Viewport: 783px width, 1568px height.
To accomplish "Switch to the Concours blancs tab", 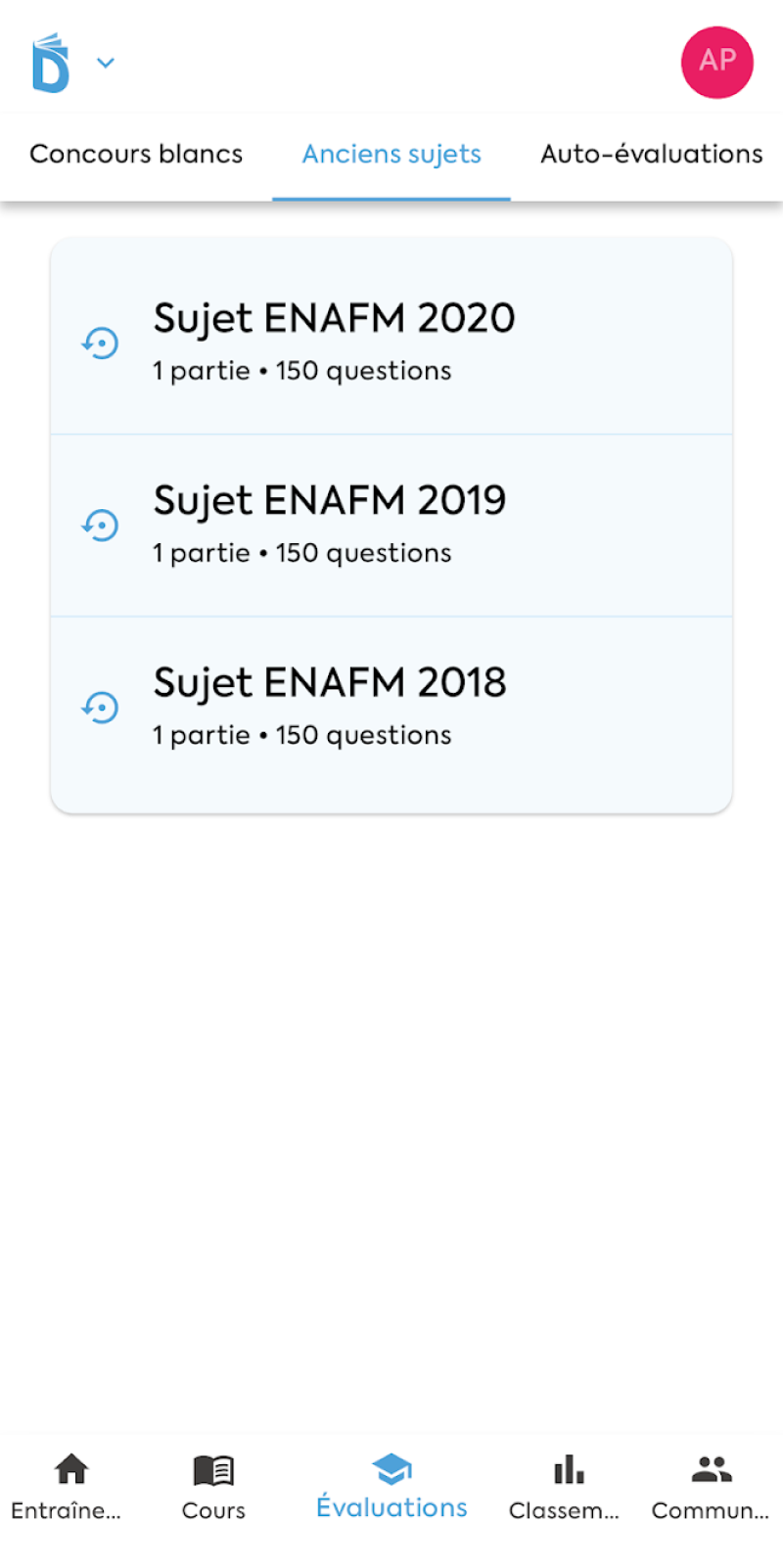I will click(x=136, y=155).
